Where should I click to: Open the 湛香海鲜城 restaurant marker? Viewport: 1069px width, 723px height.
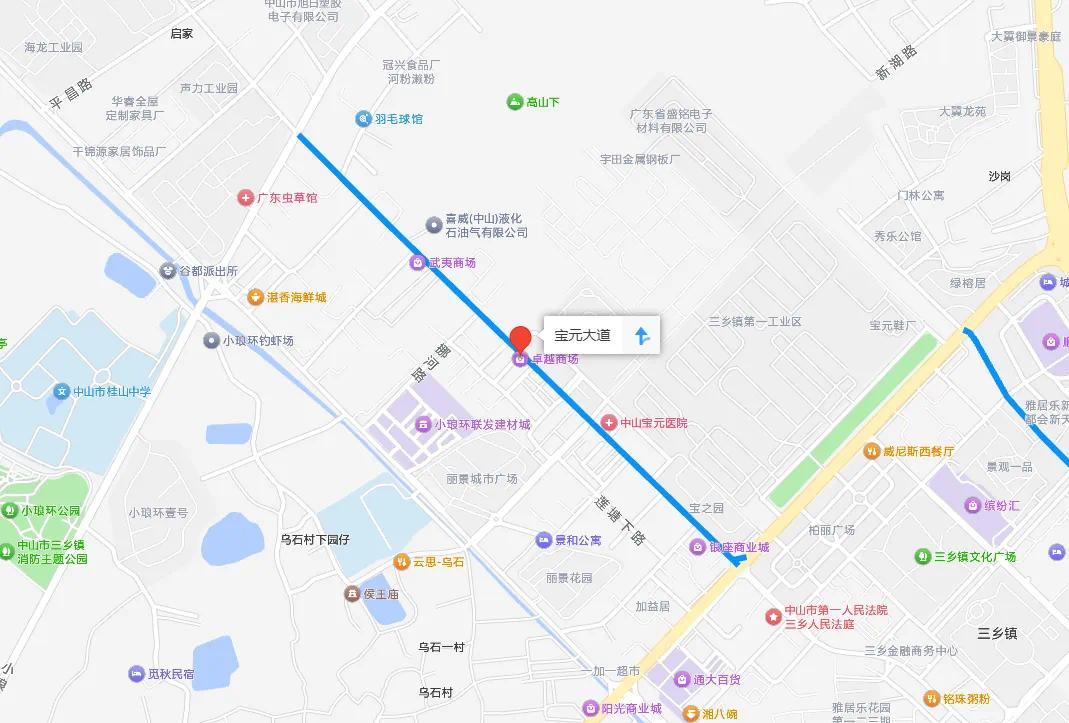[x=256, y=297]
